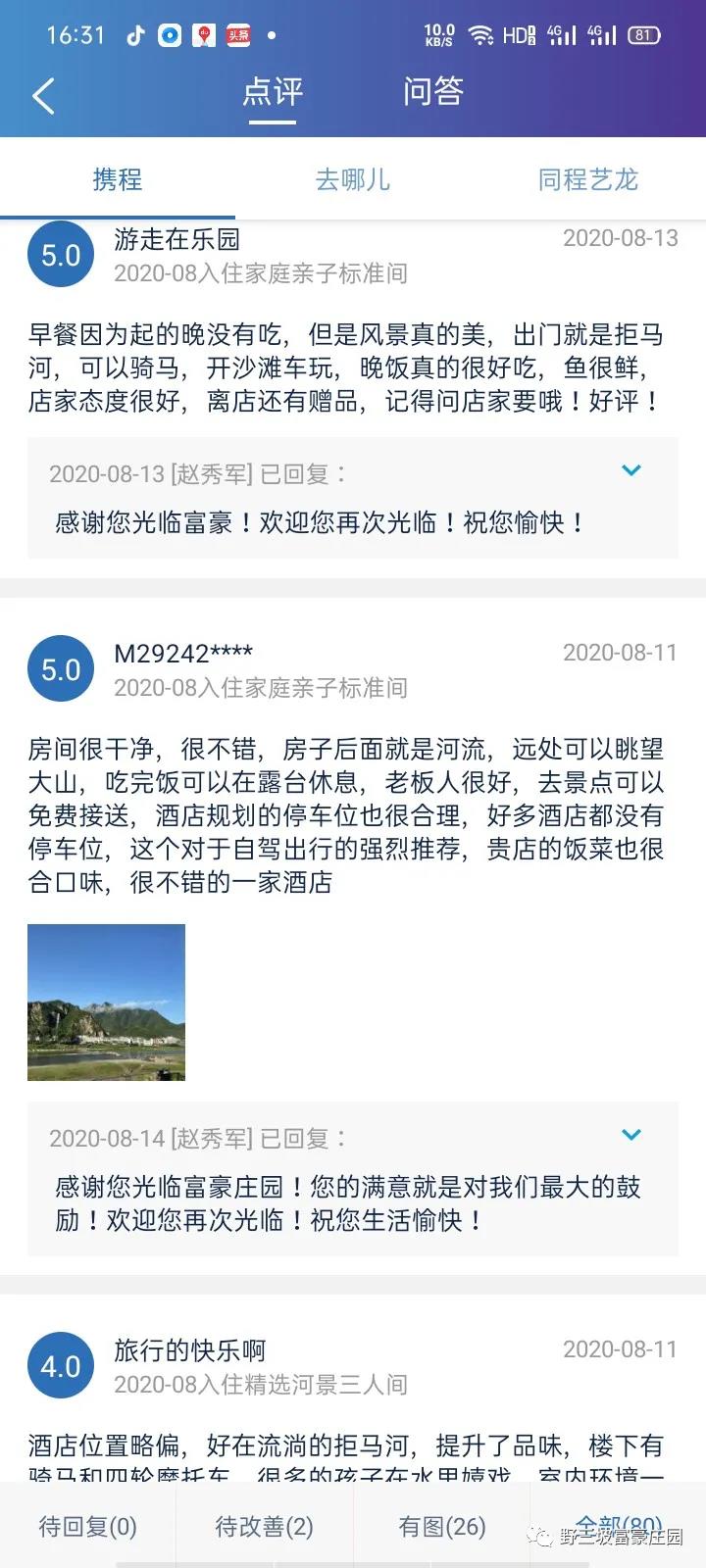Filter to 有图(26) reviews

pyautogui.click(x=441, y=1526)
